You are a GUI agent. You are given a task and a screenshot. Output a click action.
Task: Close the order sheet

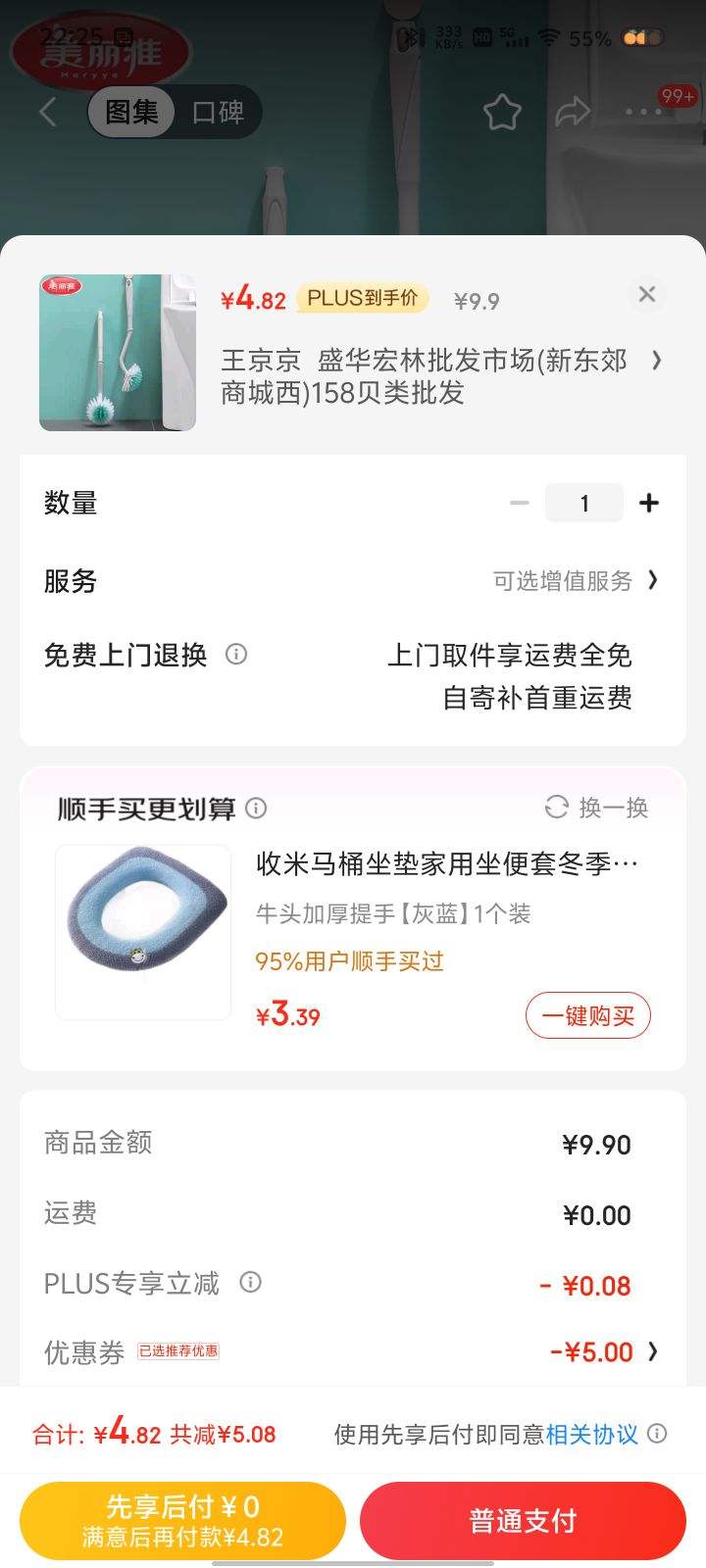tap(646, 294)
